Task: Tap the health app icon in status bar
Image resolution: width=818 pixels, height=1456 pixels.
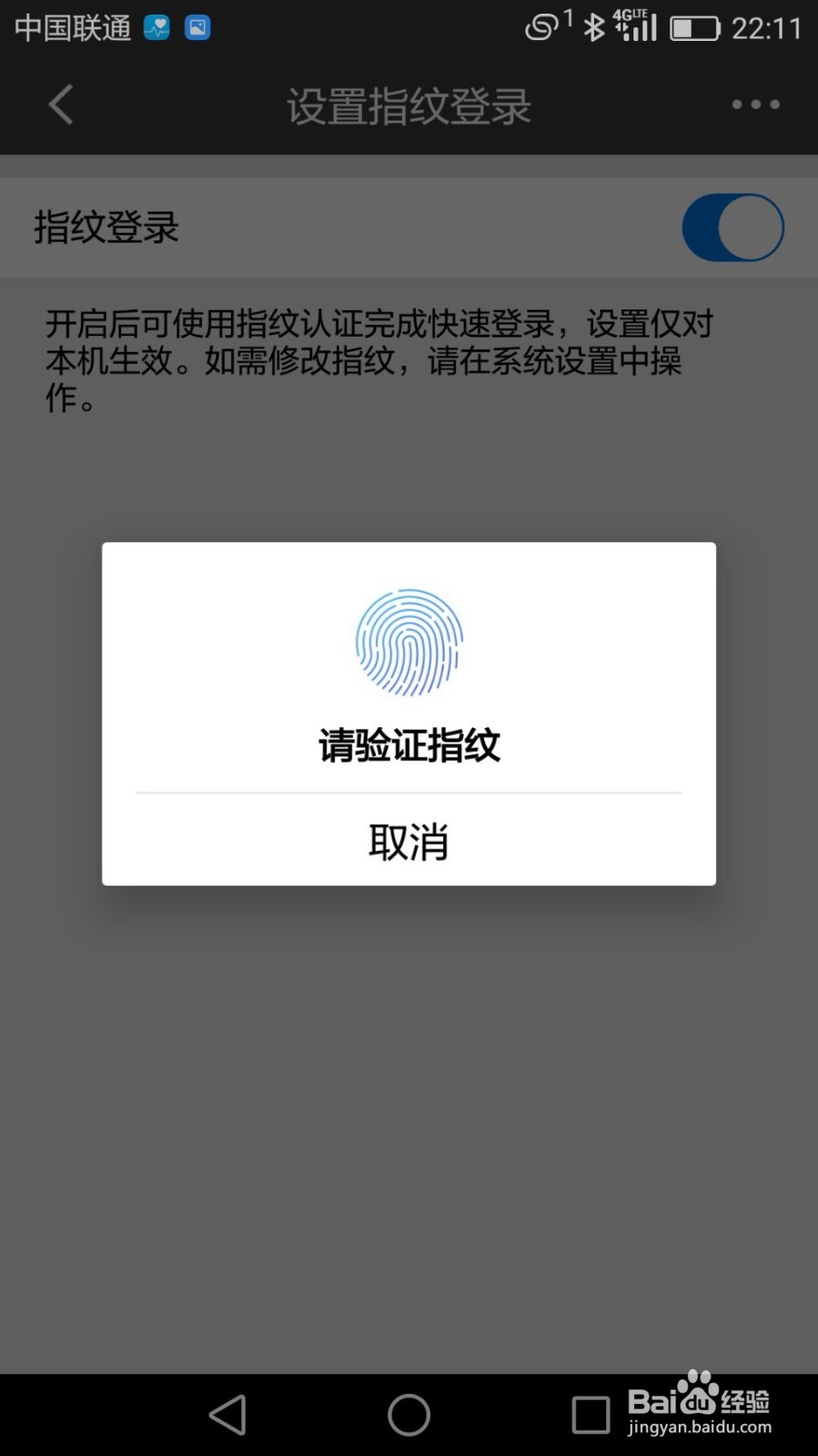Action: [157, 27]
